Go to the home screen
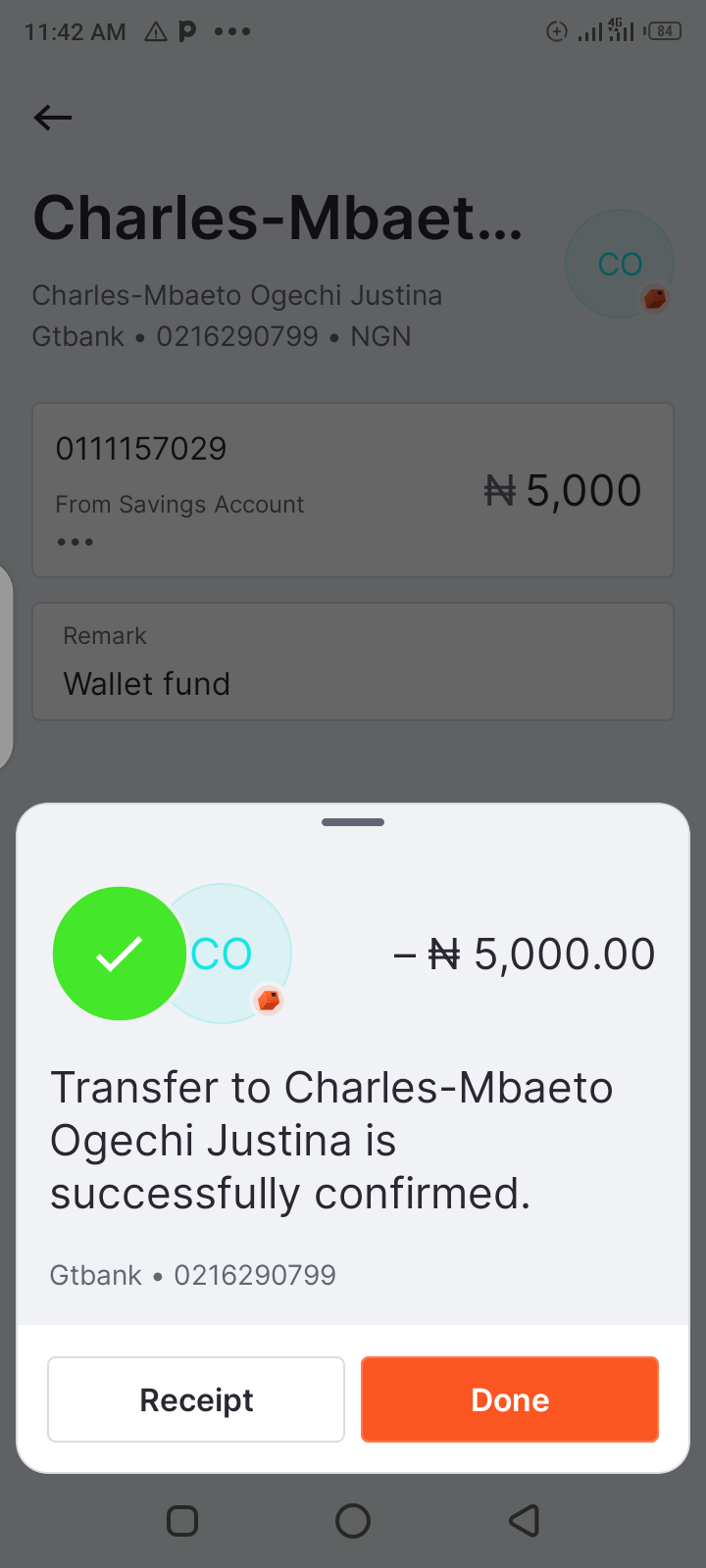 click(x=353, y=1521)
